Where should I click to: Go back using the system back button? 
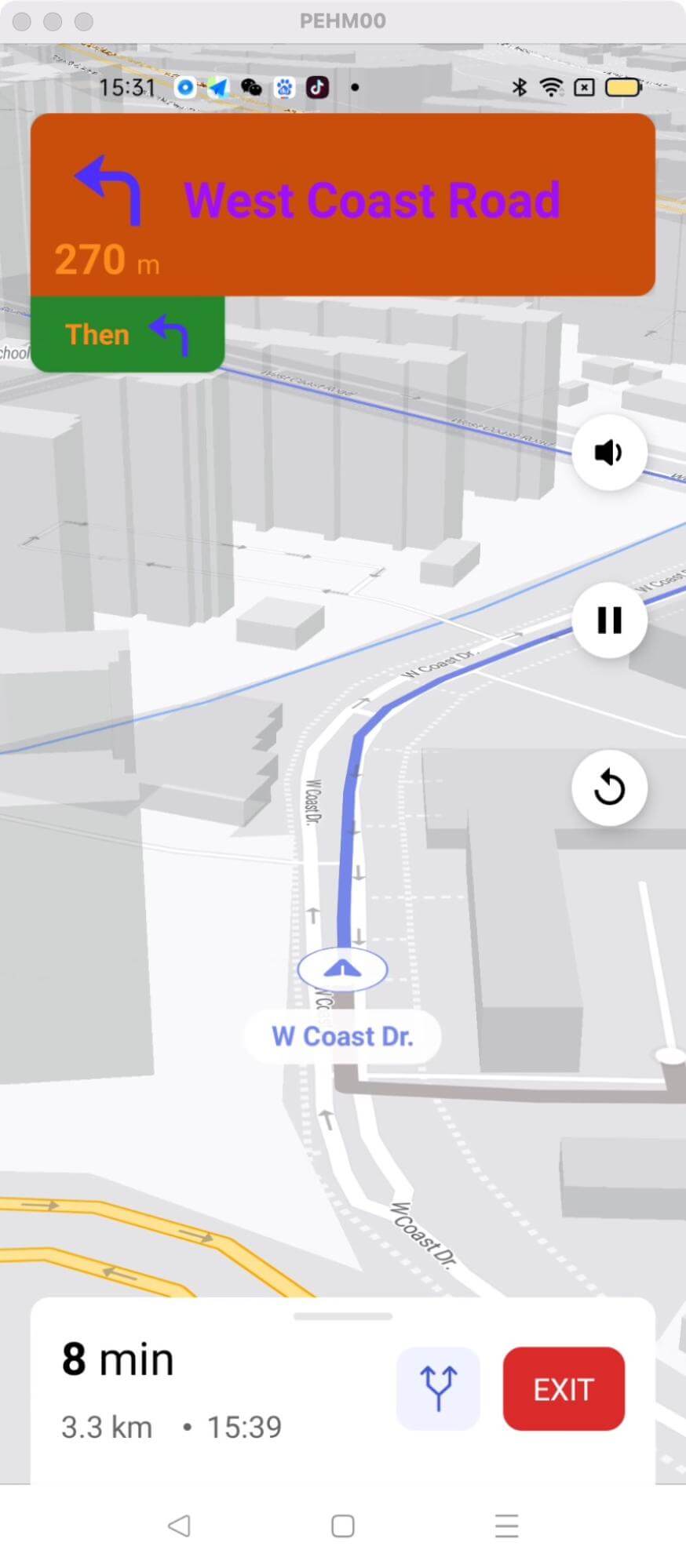(x=180, y=1526)
